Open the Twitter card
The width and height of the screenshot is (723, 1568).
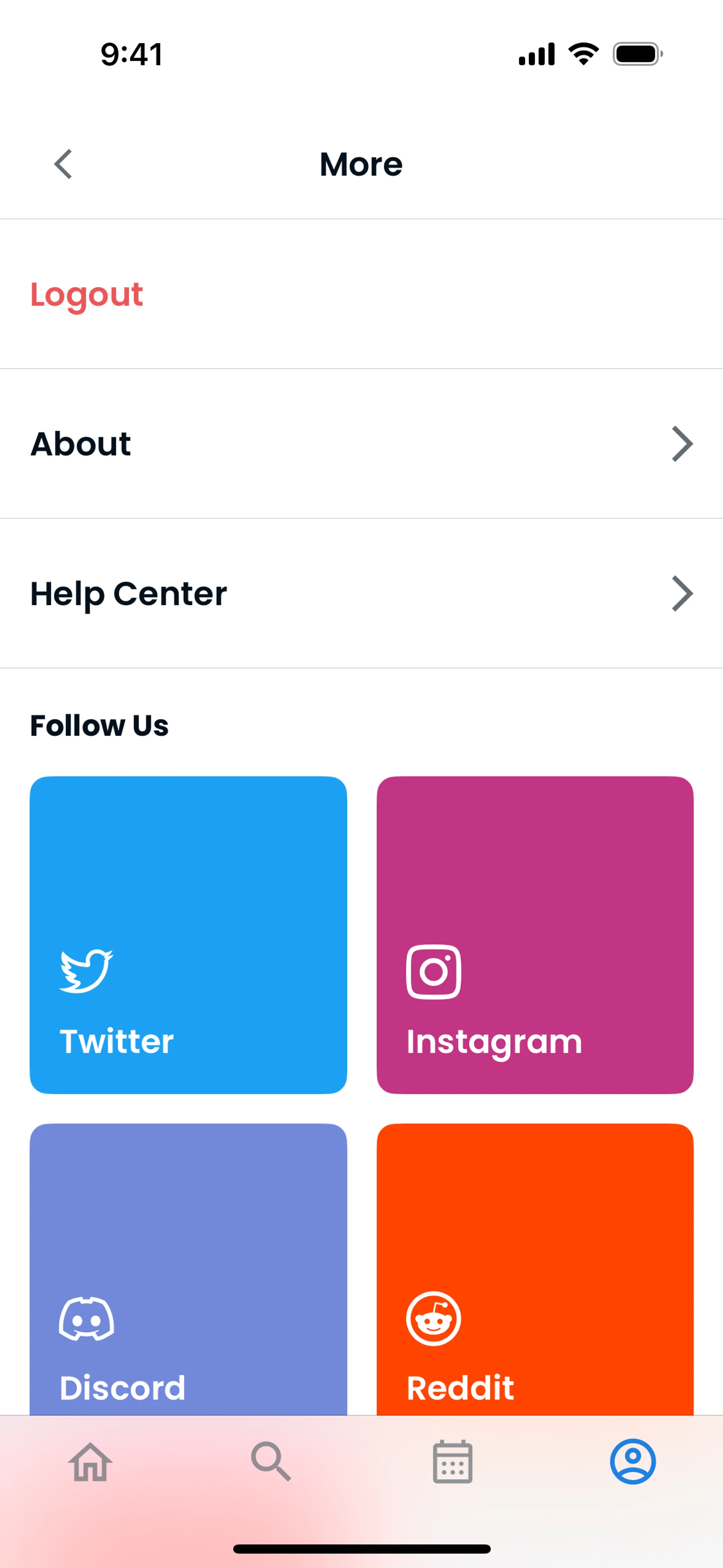pyautogui.click(x=188, y=934)
